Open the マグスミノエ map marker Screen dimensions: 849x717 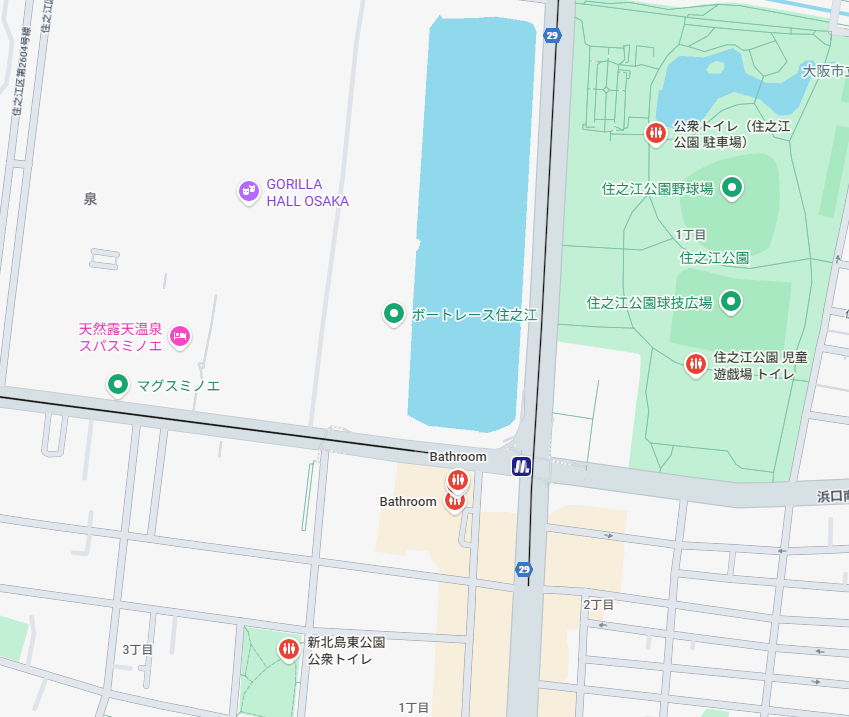point(118,384)
